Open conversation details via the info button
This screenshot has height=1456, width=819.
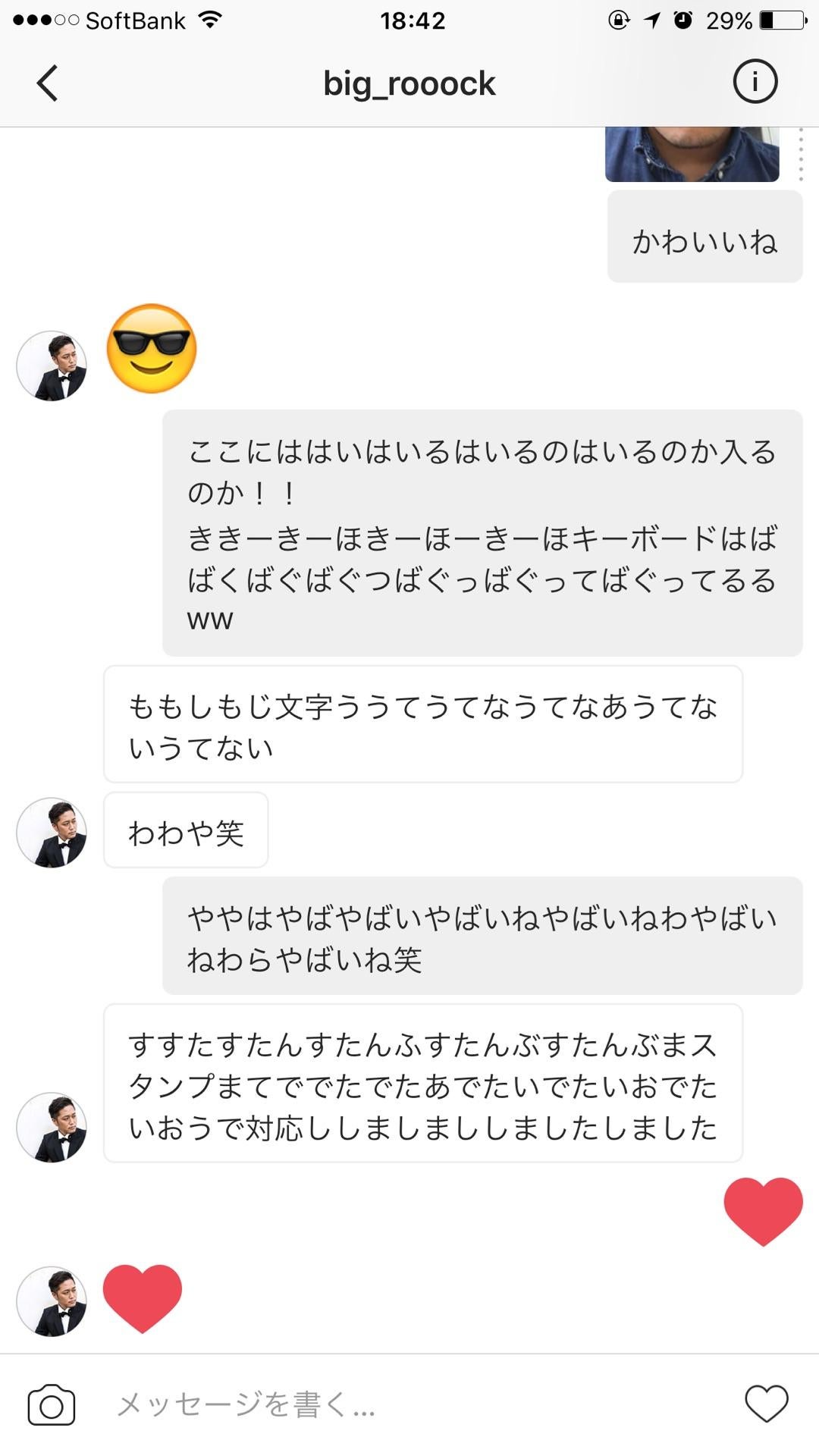[755, 82]
